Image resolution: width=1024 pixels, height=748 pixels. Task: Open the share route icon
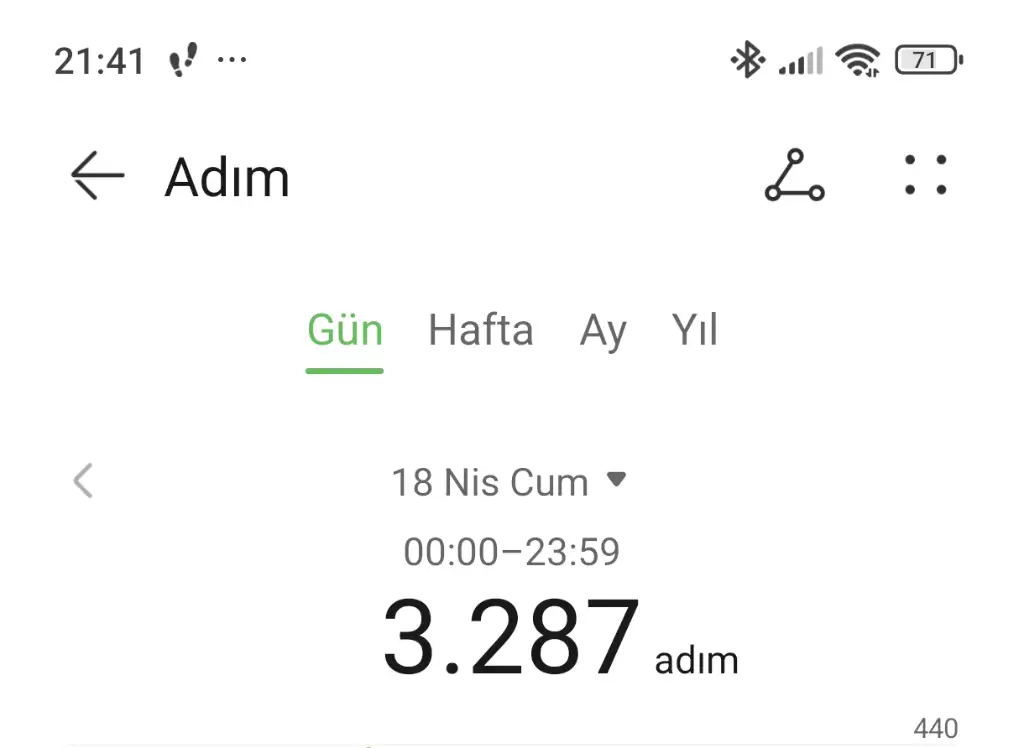coord(794,176)
